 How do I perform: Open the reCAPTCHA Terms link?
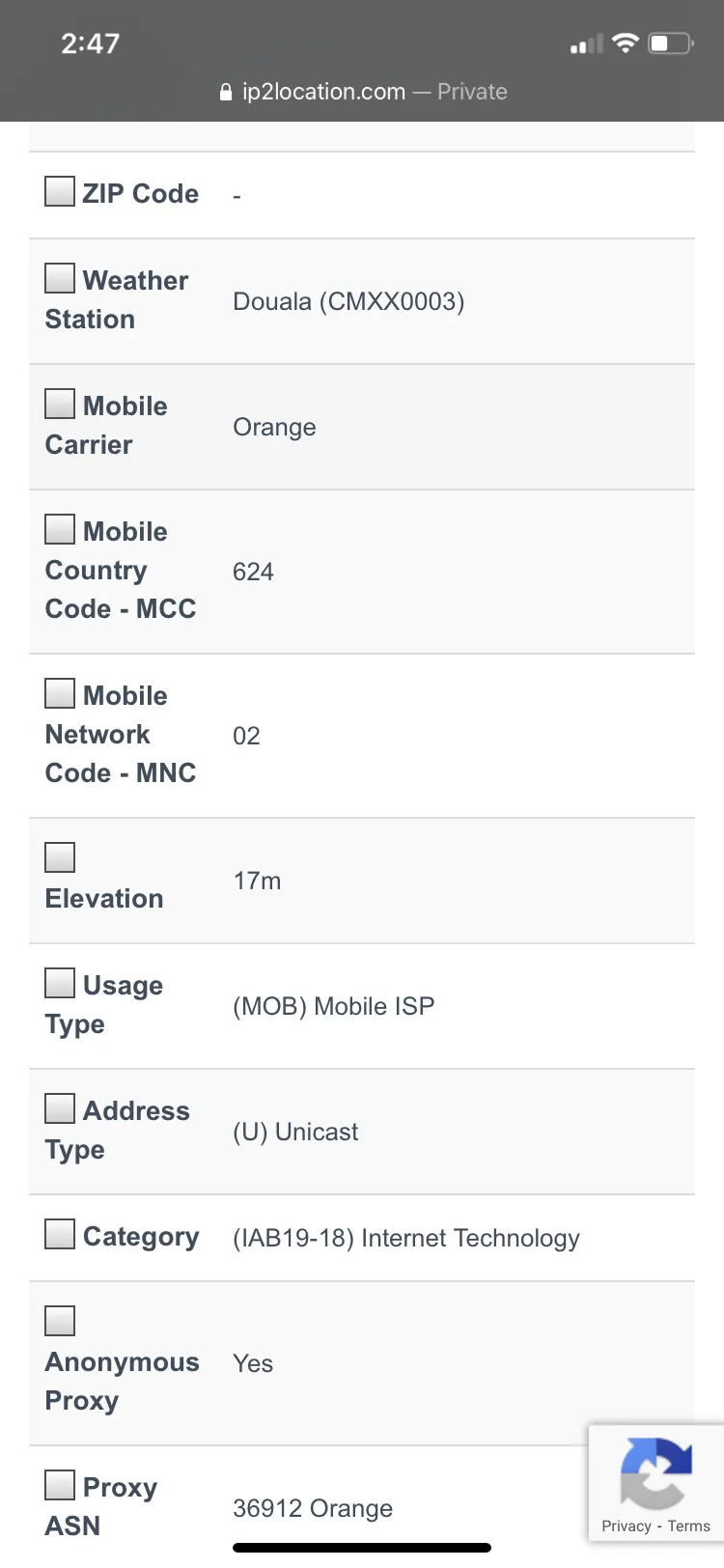tap(688, 1526)
